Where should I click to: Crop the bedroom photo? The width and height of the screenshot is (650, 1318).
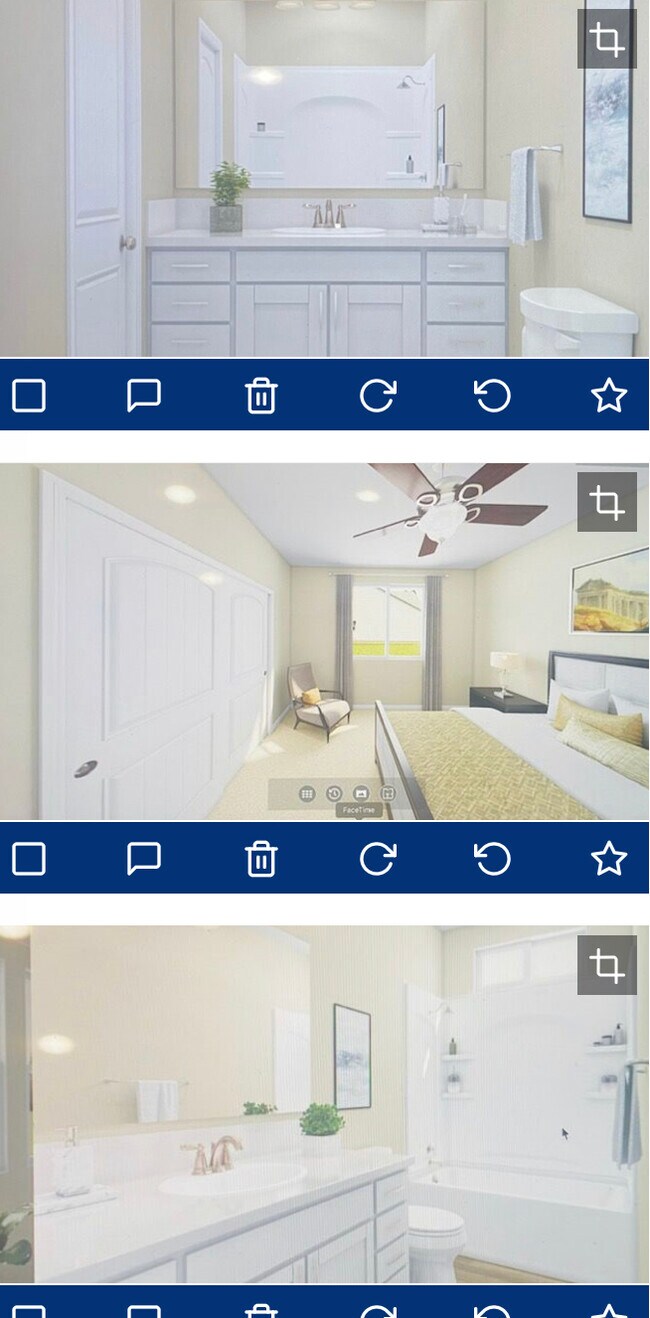(x=606, y=502)
